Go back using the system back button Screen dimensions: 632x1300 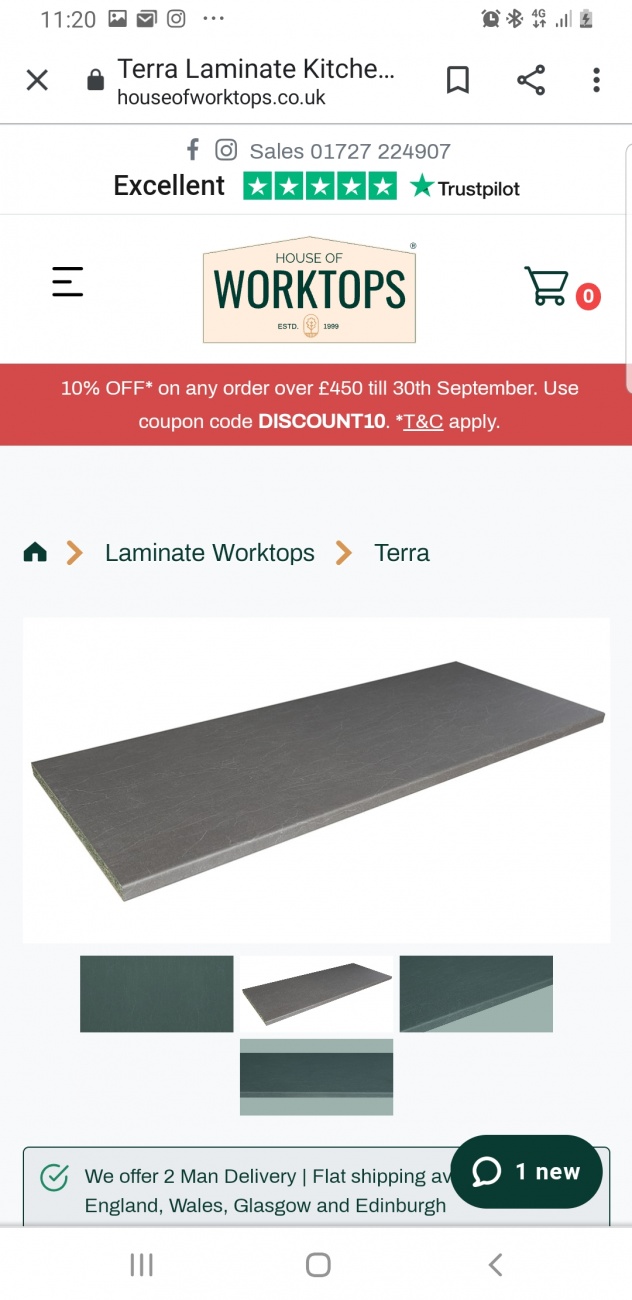click(495, 1265)
